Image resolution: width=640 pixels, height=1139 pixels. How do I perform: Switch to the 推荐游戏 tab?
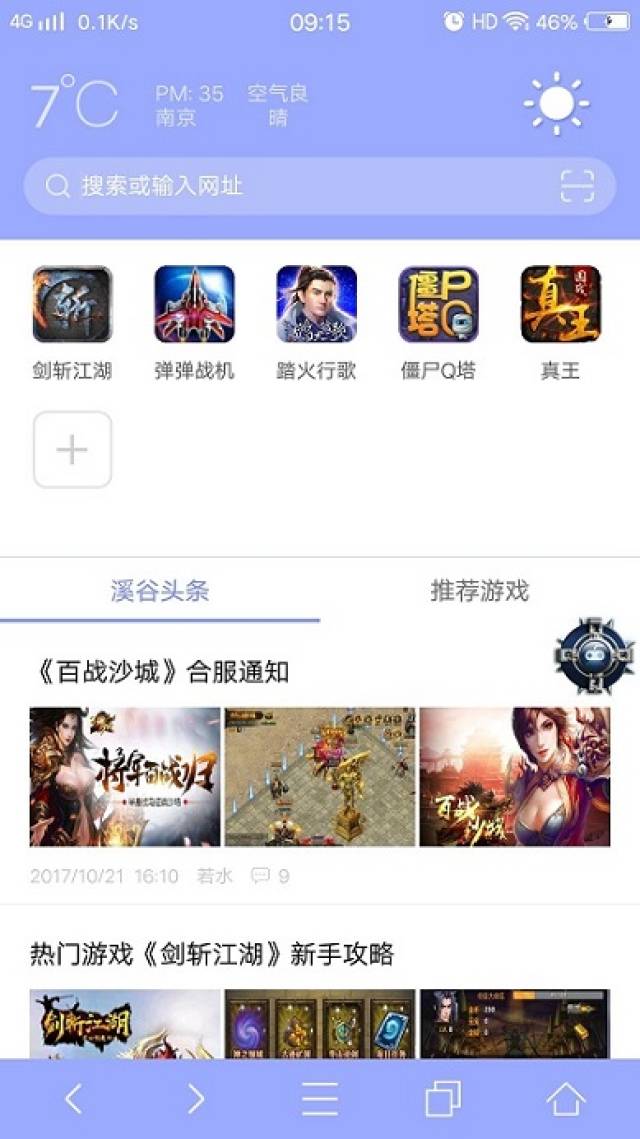click(x=479, y=590)
